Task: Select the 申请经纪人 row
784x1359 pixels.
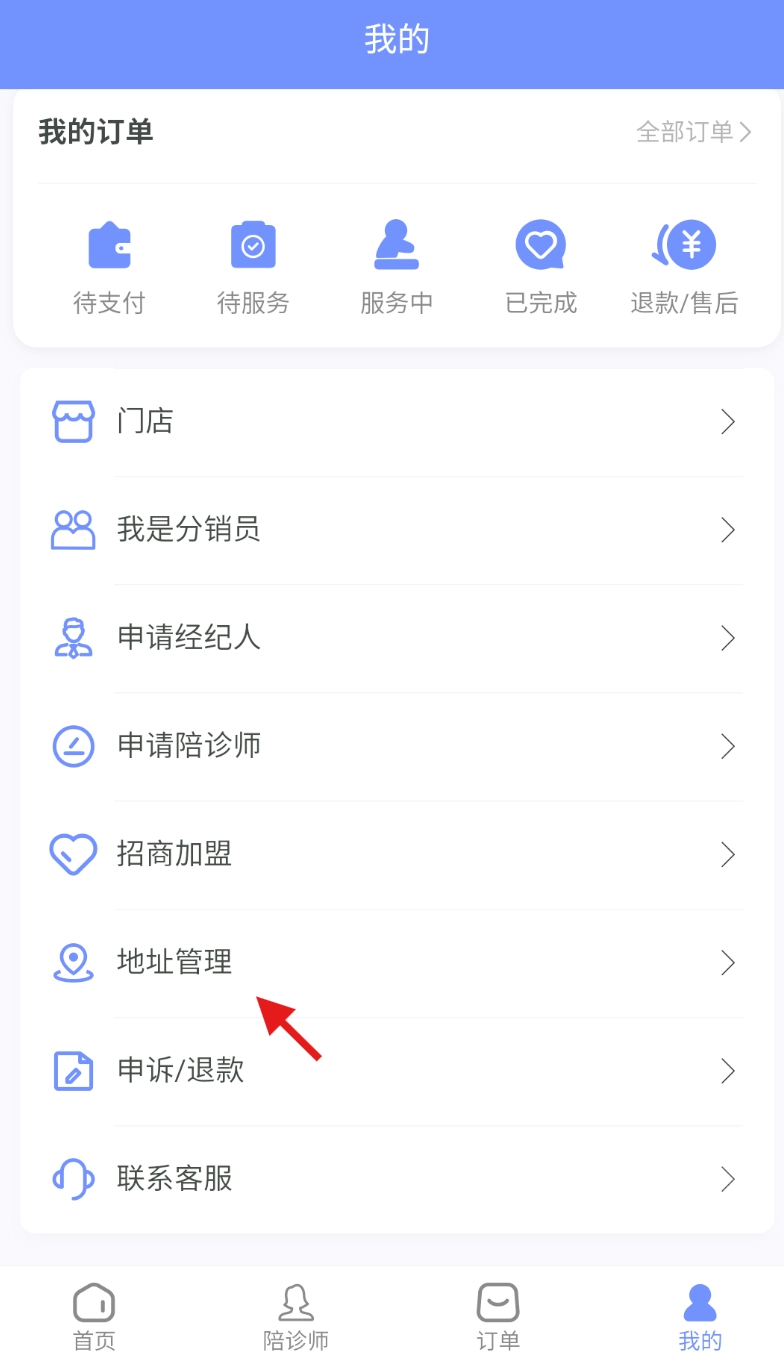Action: click(396, 638)
